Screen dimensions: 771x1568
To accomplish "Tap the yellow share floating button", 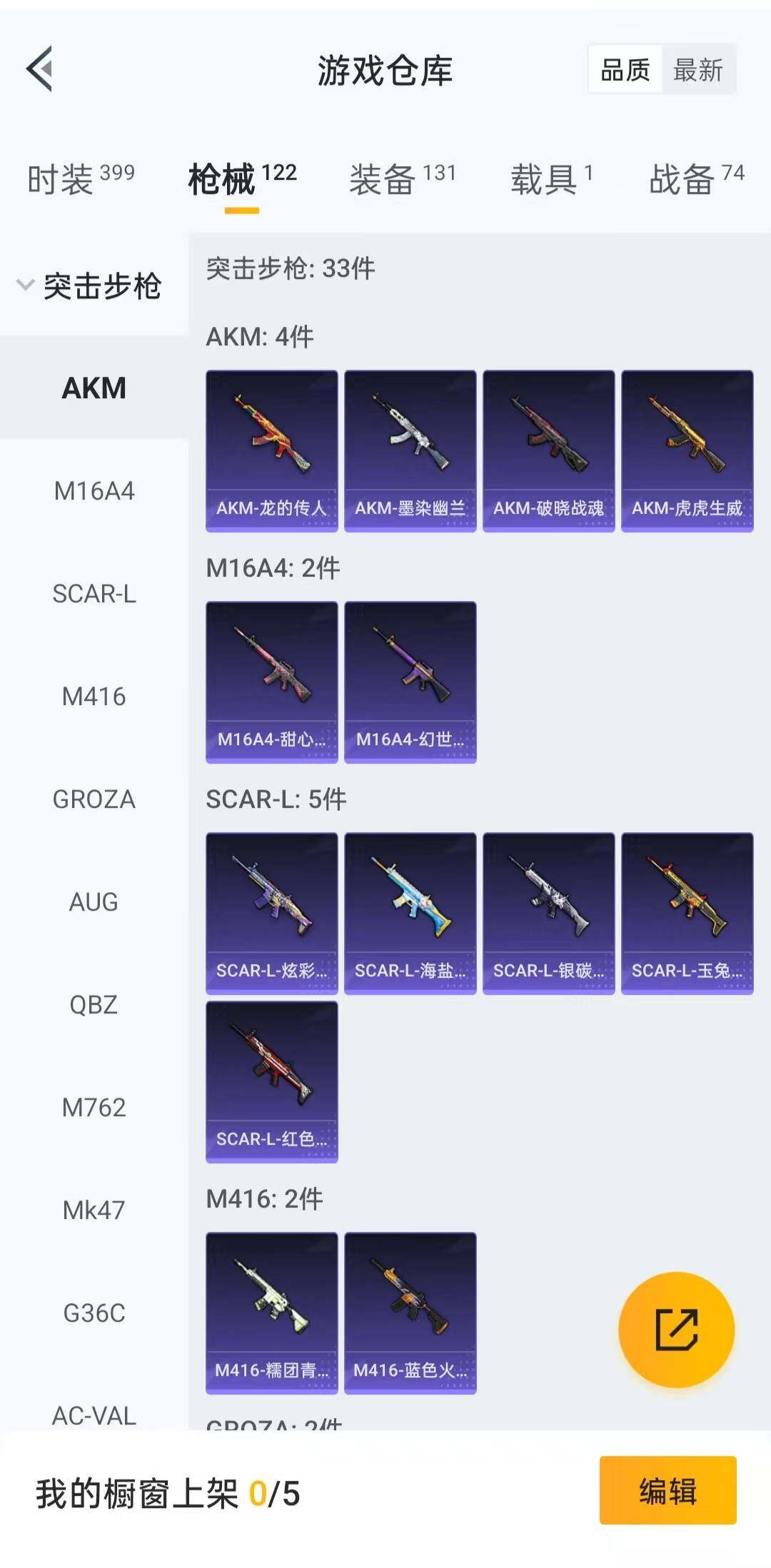I will click(x=676, y=1330).
